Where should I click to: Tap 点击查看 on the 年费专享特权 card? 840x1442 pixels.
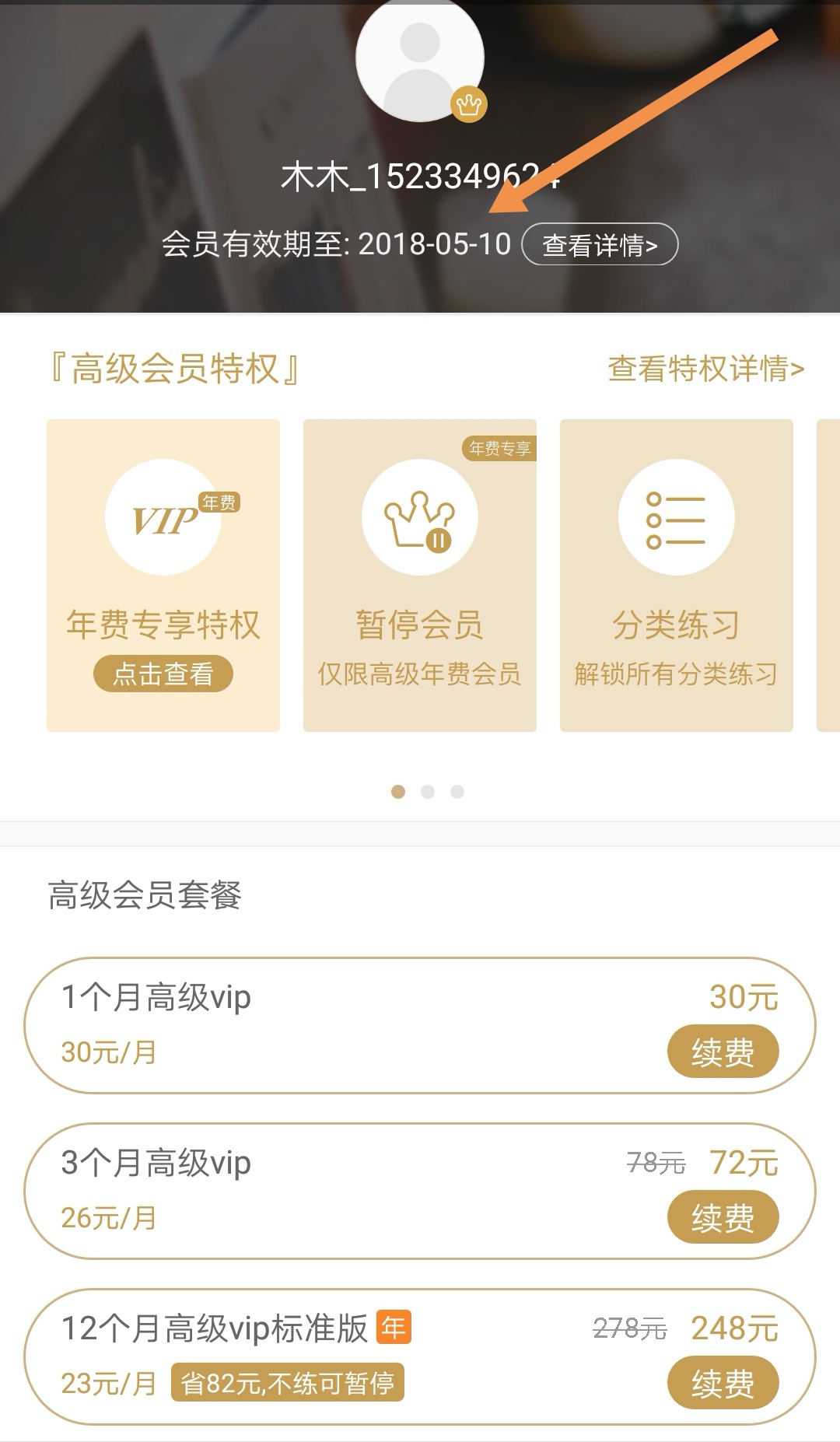(163, 674)
